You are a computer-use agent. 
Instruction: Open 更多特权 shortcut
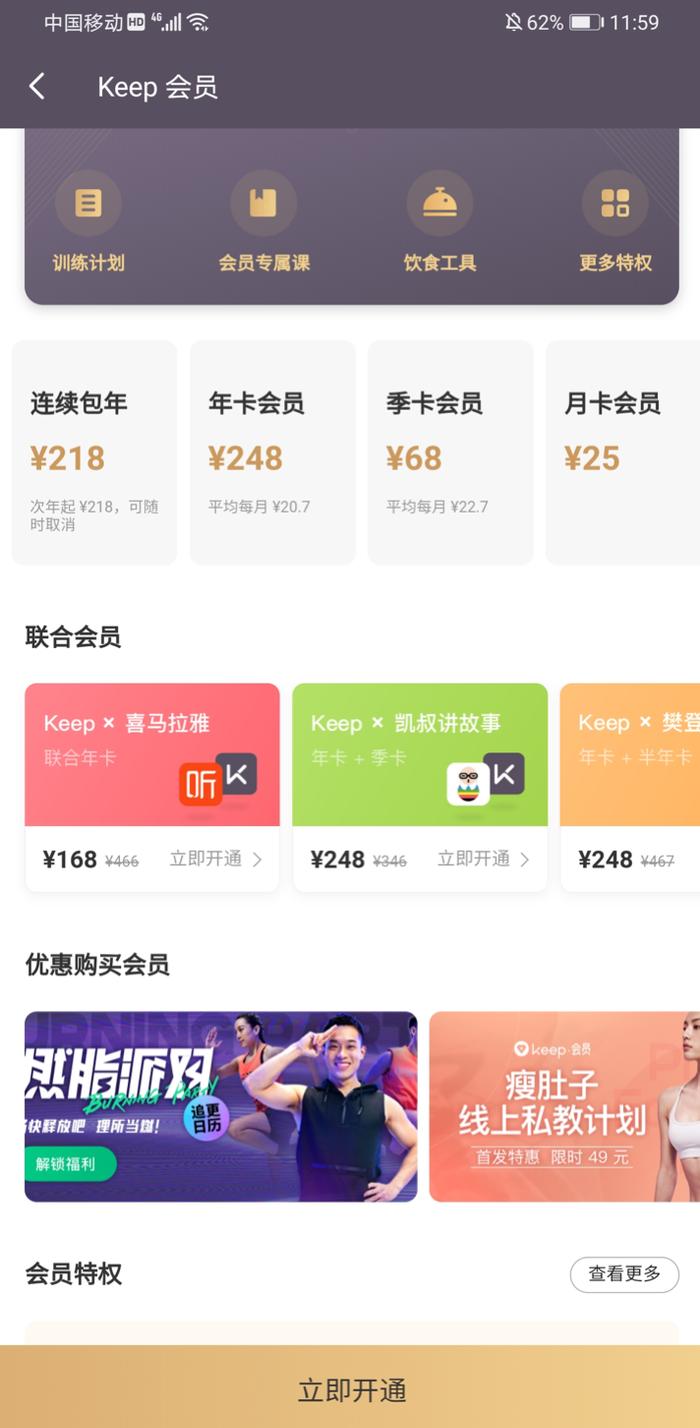tap(615, 222)
